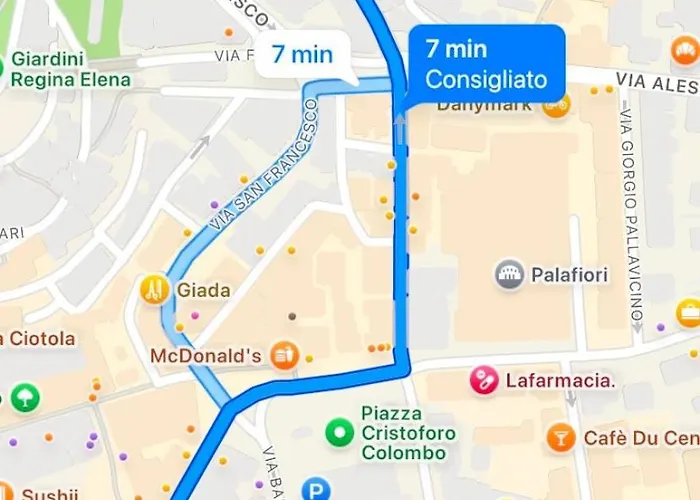Screen dimensions: 700x500
Task: Select the Lafarmacia. pharmacy marker
Action: click(484, 380)
